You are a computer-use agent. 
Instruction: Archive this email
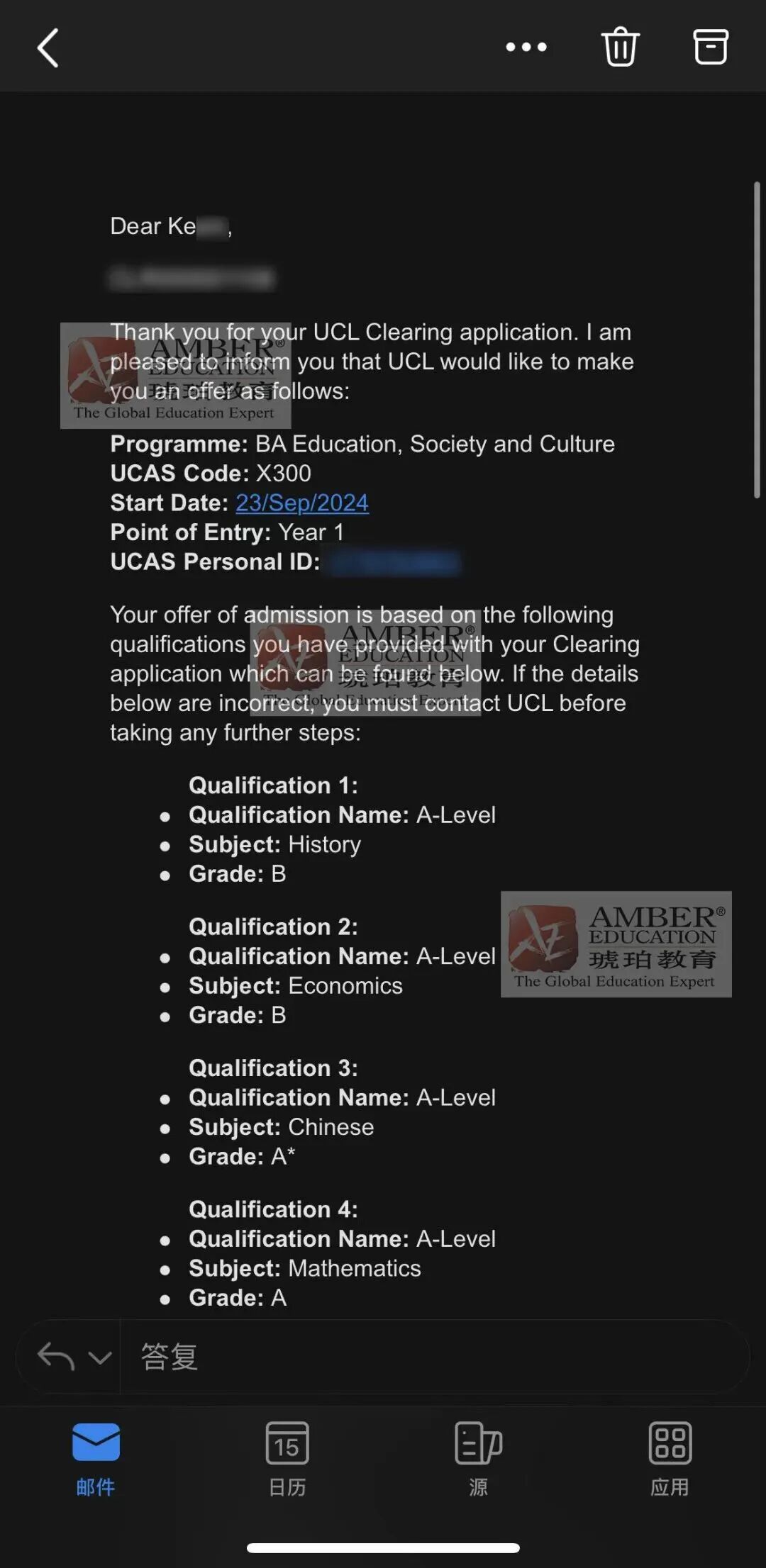click(x=711, y=47)
